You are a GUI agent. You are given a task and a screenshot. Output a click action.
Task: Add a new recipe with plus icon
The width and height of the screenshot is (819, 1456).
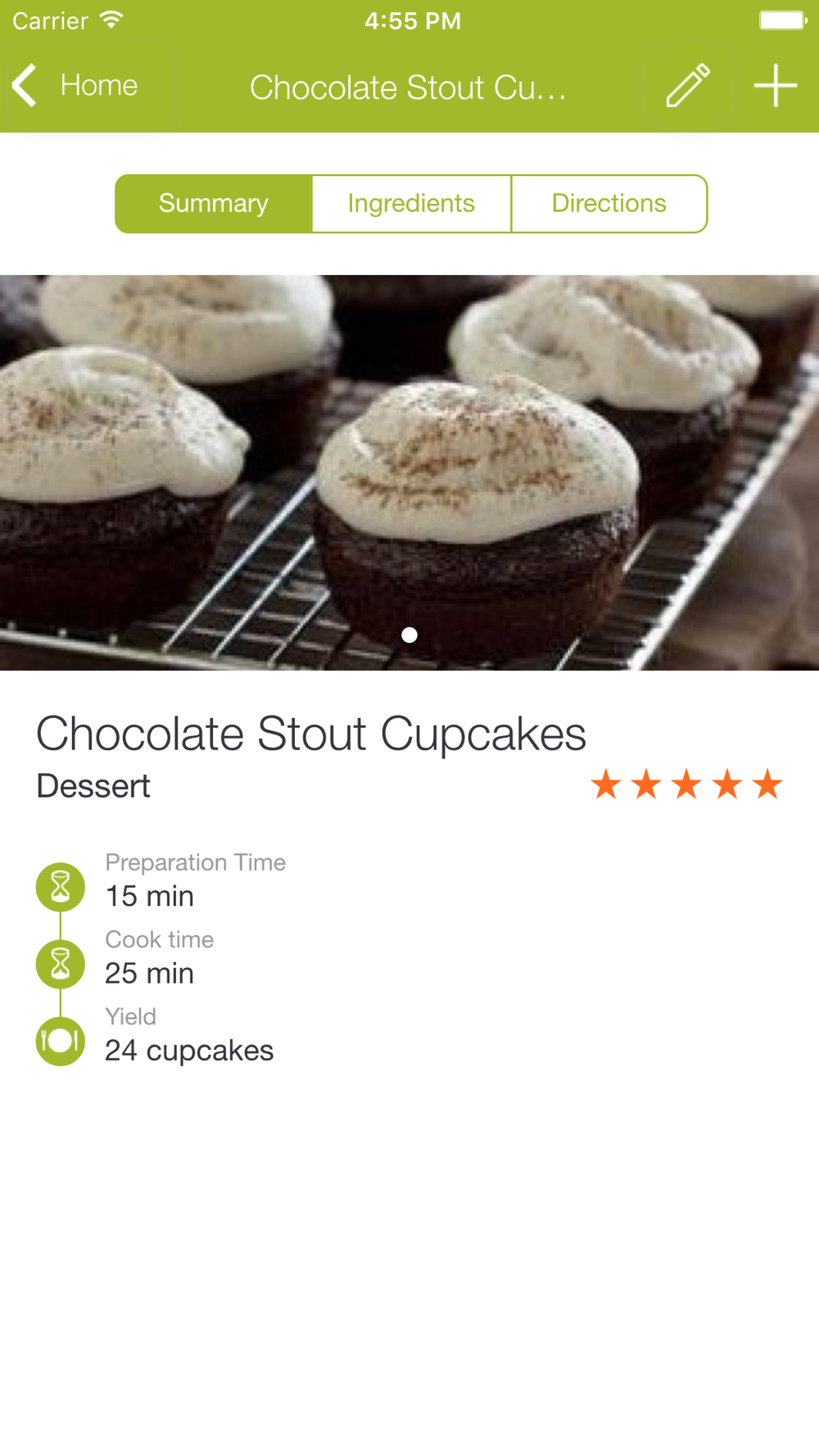coord(775,85)
